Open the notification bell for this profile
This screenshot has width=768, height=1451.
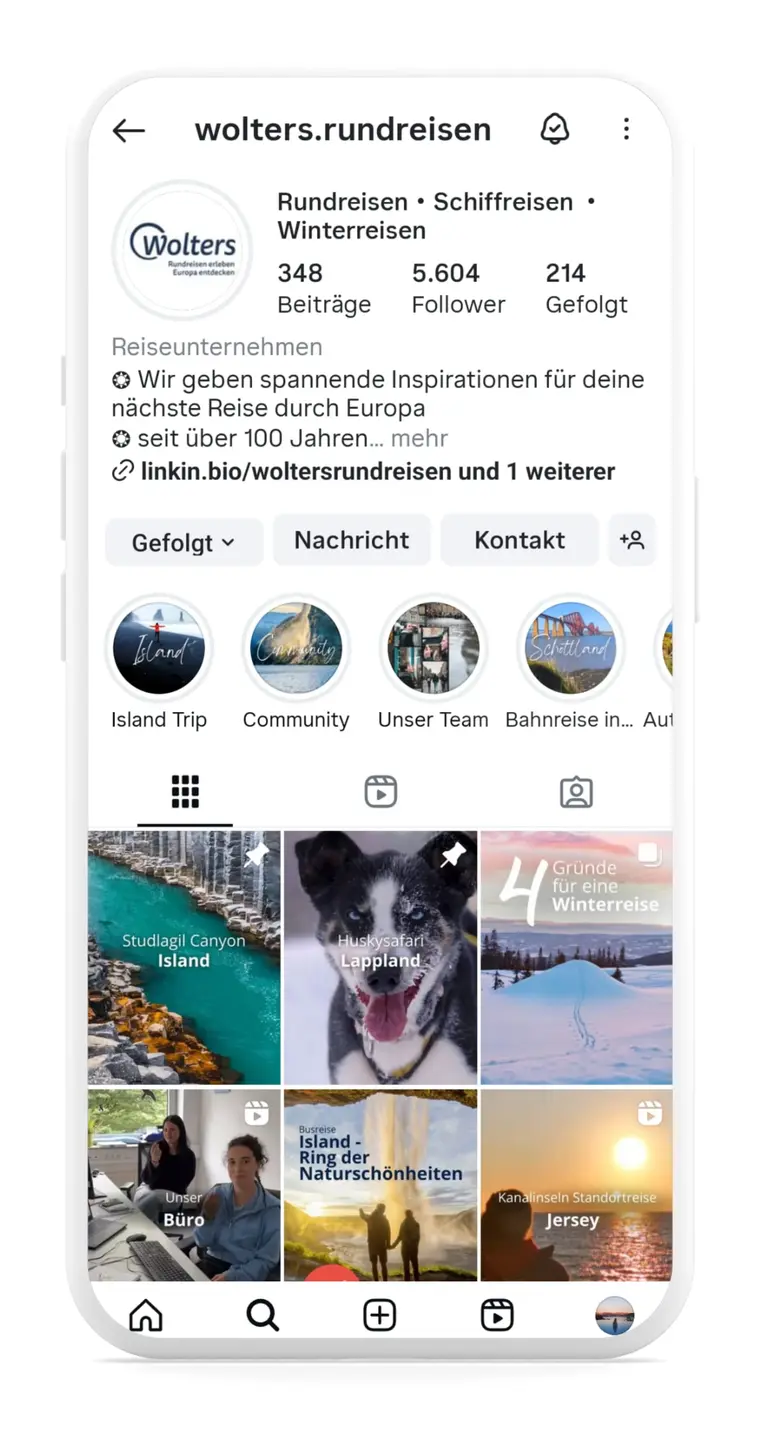coord(554,129)
